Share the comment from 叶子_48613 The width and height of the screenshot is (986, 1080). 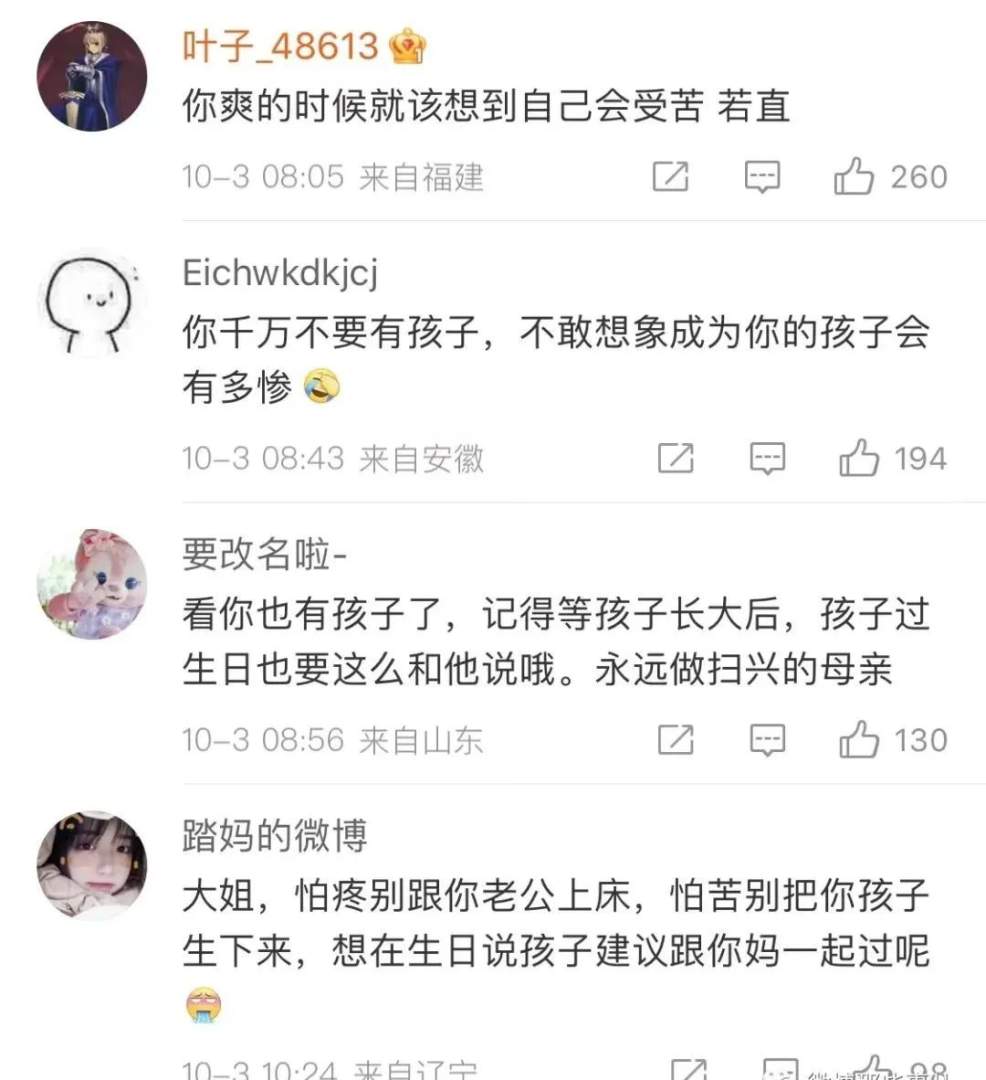coord(670,178)
